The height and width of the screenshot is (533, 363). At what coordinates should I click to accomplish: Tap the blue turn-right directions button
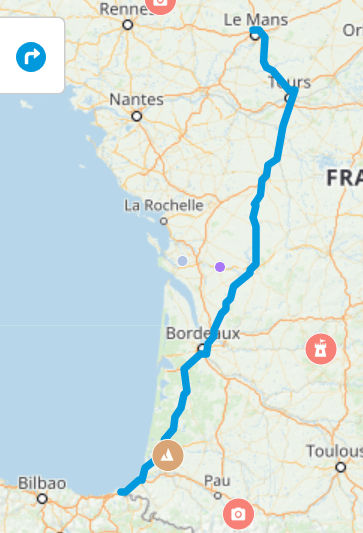[x=31, y=57]
